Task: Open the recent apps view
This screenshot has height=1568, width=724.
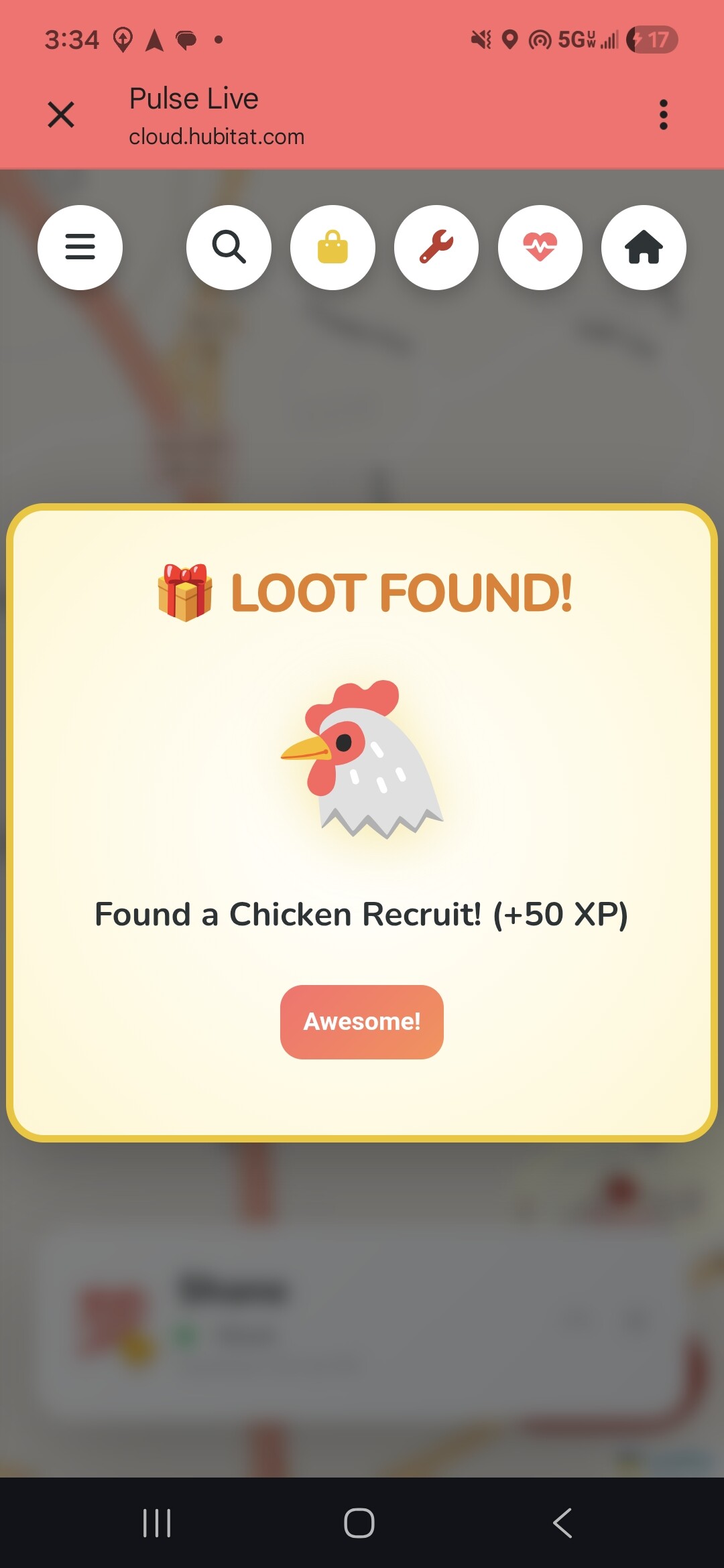Action: (157, 1522)
